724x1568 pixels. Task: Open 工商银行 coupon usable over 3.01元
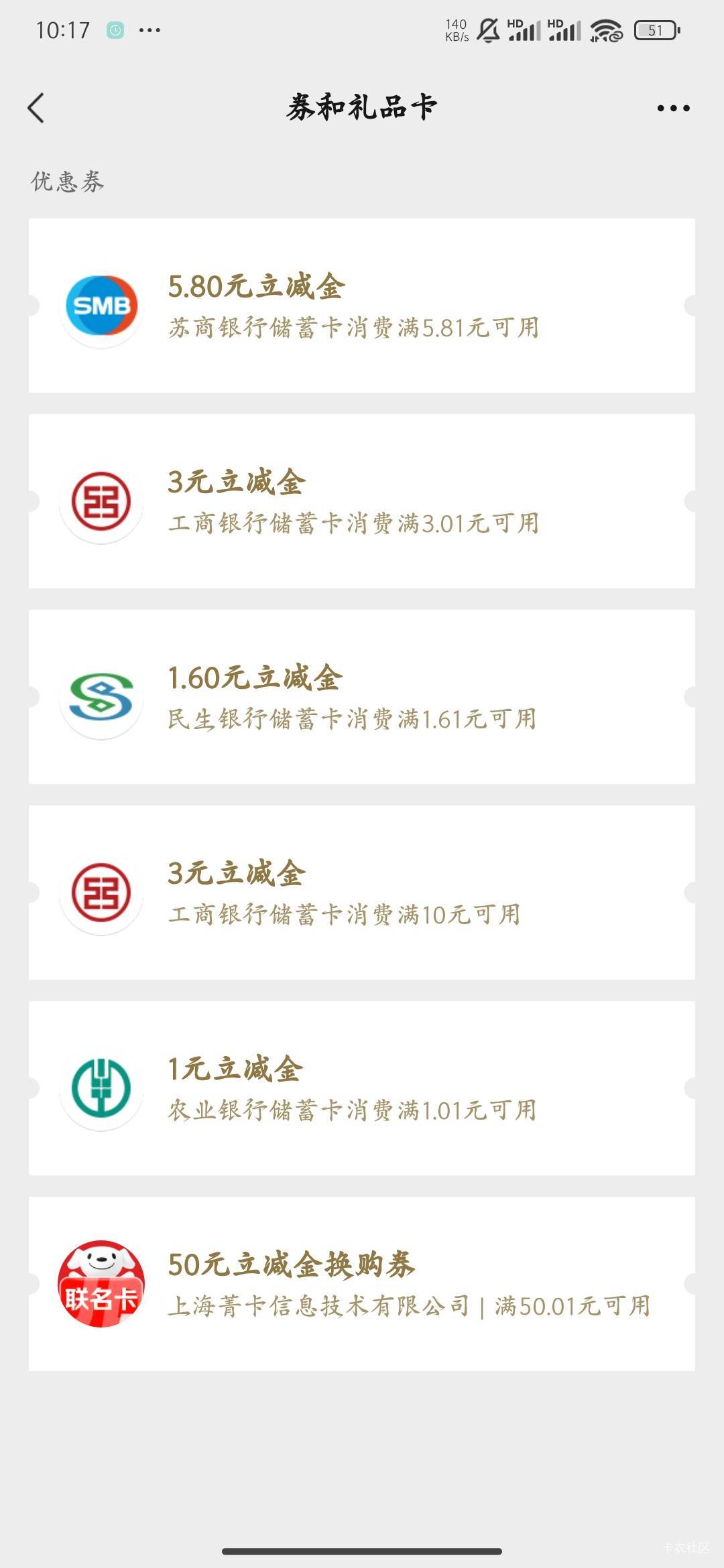click(x=362, y=501)
